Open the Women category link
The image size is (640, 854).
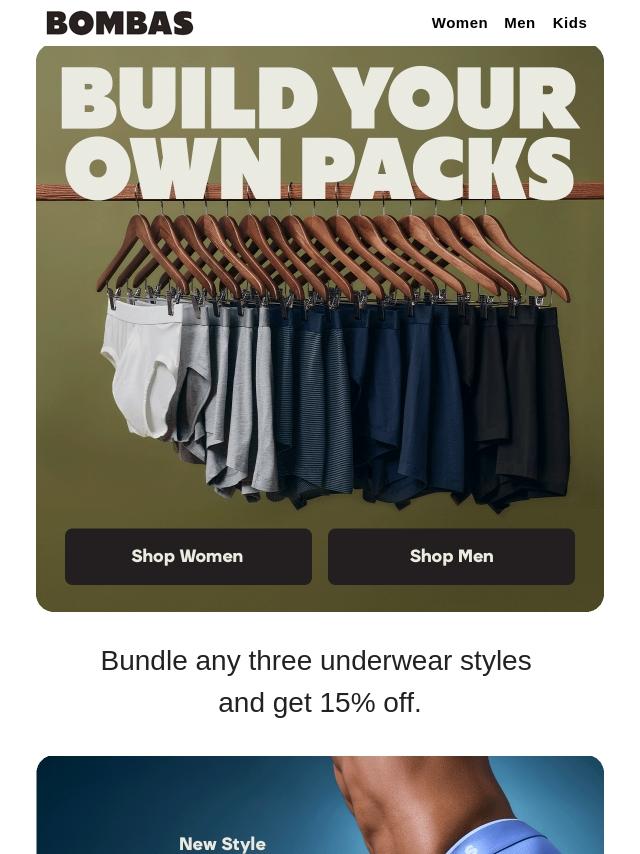pyautogui.click(x=459, y=23)
